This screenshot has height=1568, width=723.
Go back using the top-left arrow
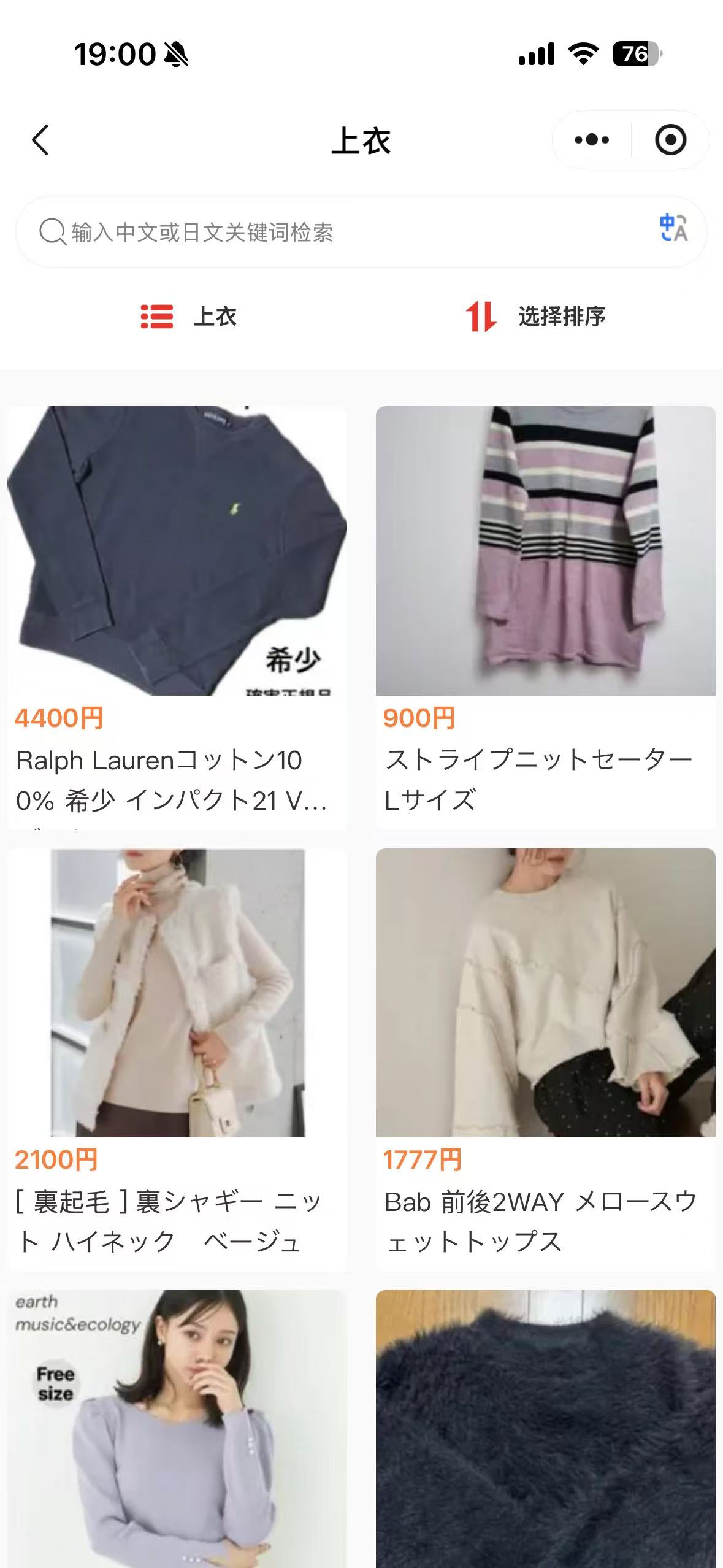click(40, 140)
